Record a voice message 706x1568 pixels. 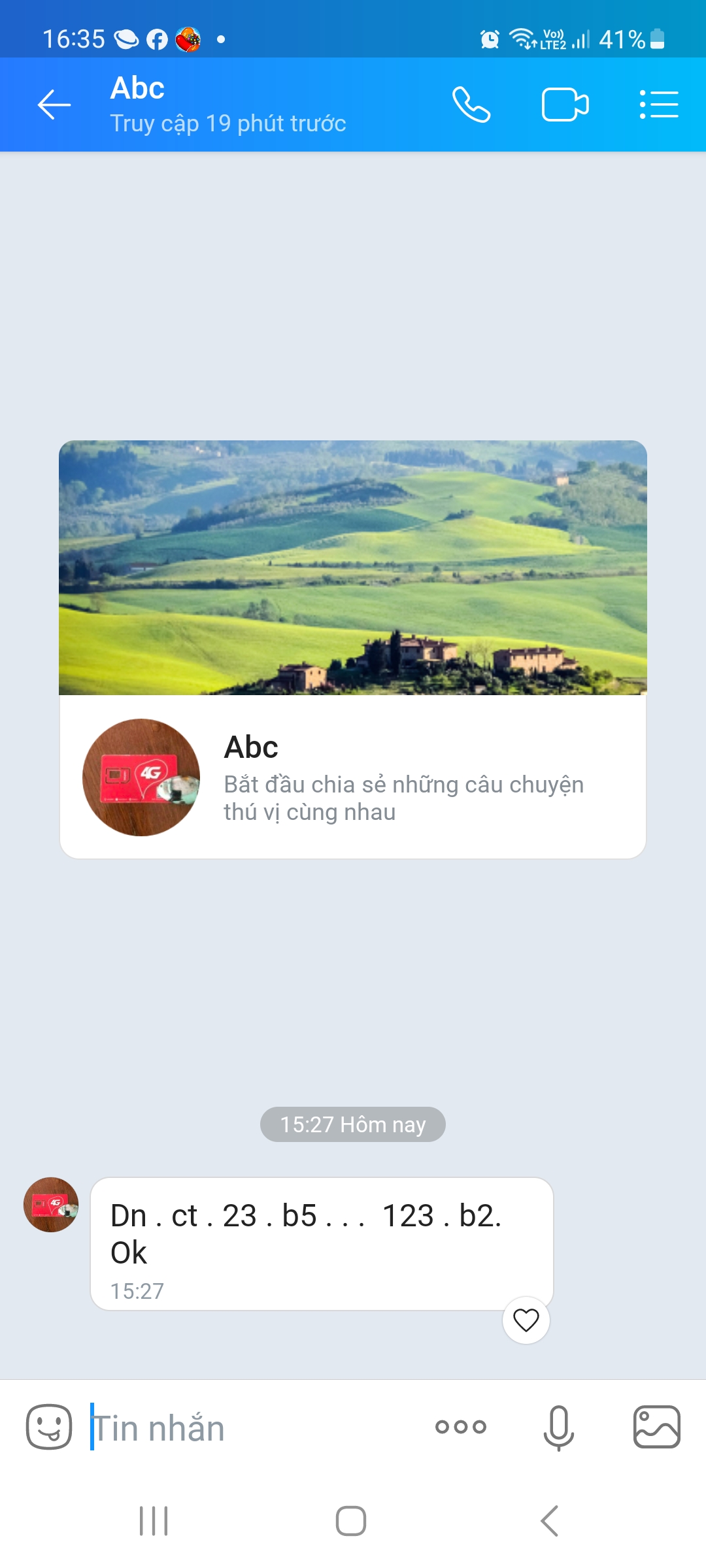[x=559, y=1428]
